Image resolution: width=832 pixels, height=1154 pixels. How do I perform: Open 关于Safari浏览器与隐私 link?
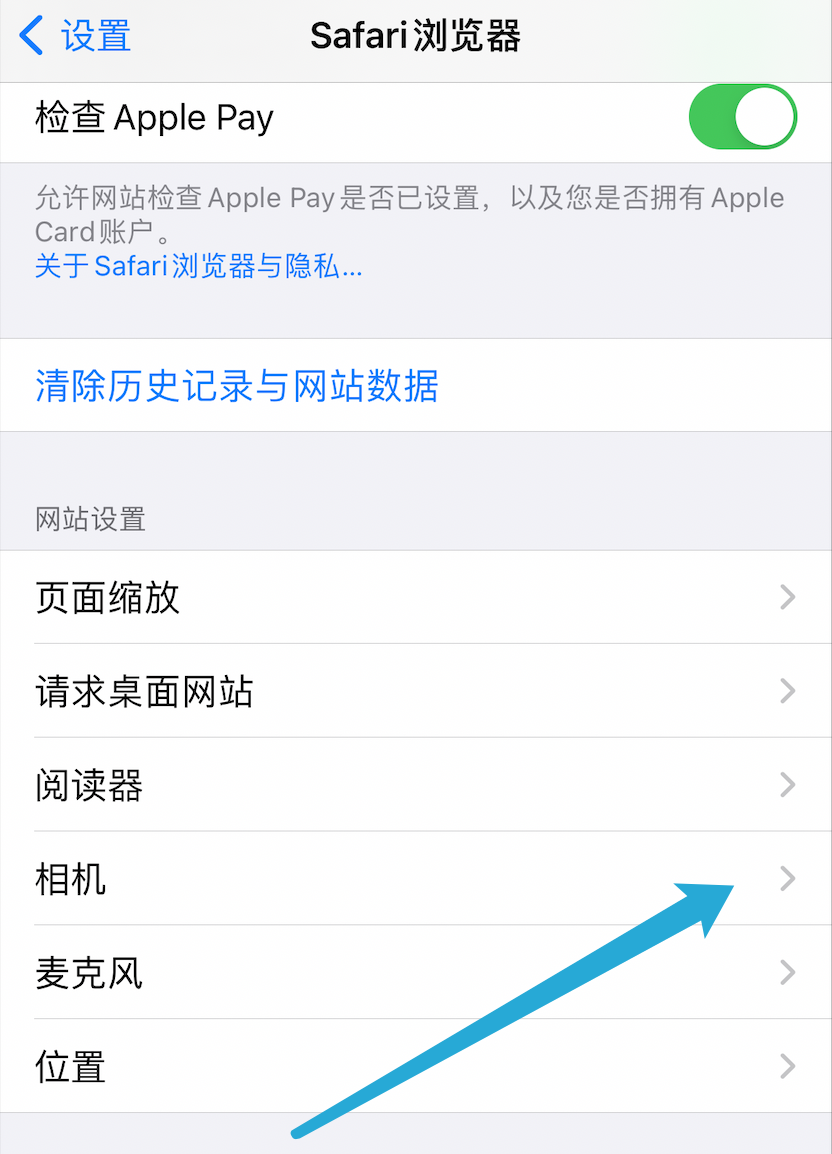tap(198, 266)
